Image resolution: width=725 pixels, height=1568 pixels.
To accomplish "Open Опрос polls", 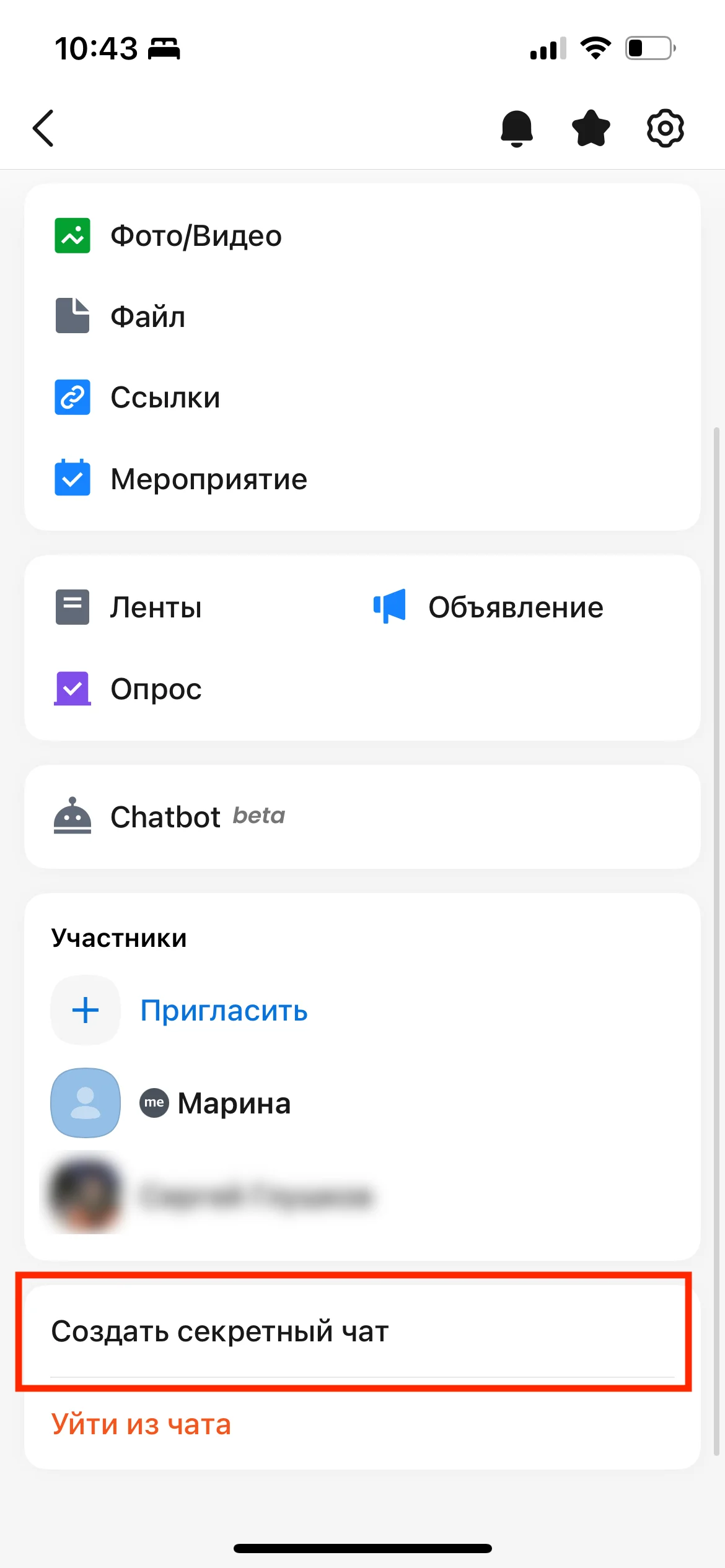I will click(x=156, y=689).
